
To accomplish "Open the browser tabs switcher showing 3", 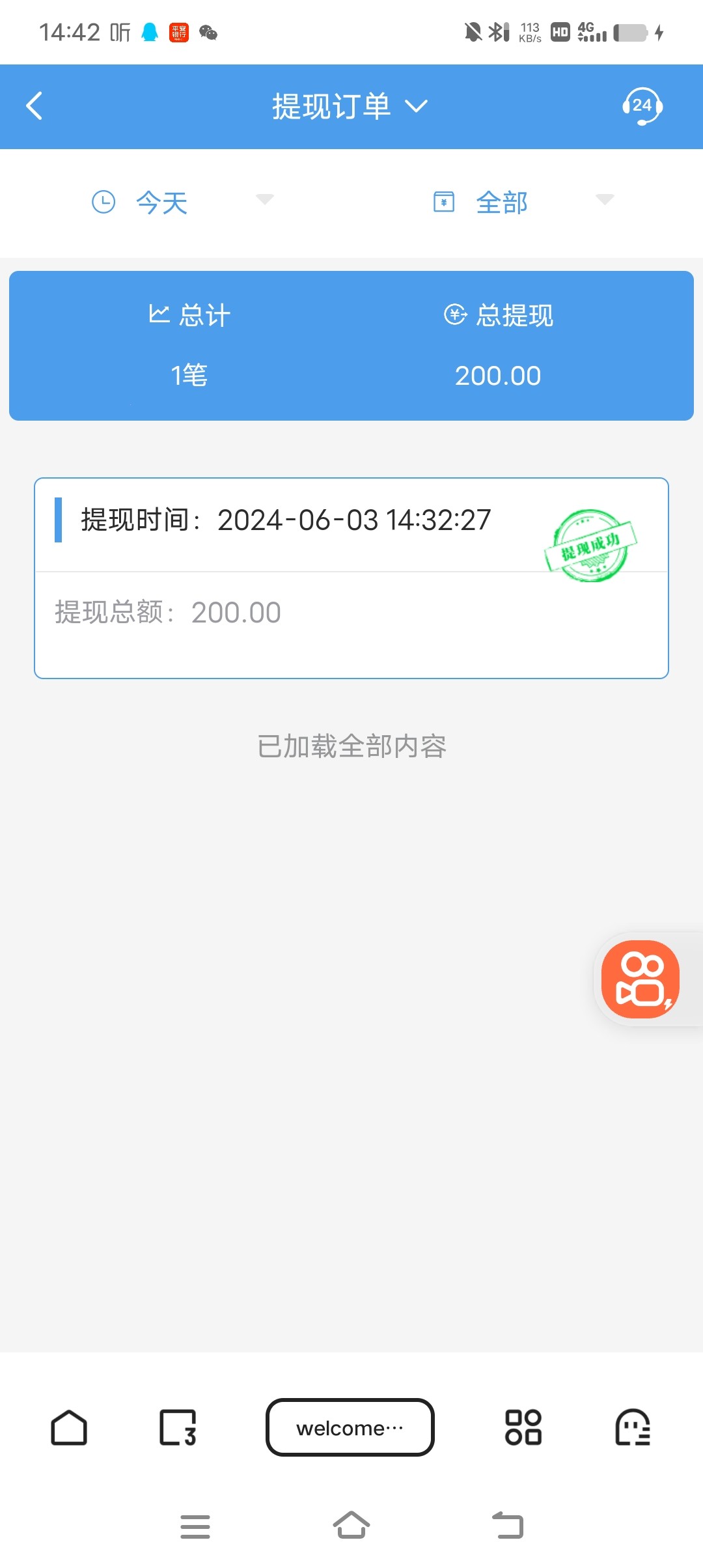I will coord(178,1427).
